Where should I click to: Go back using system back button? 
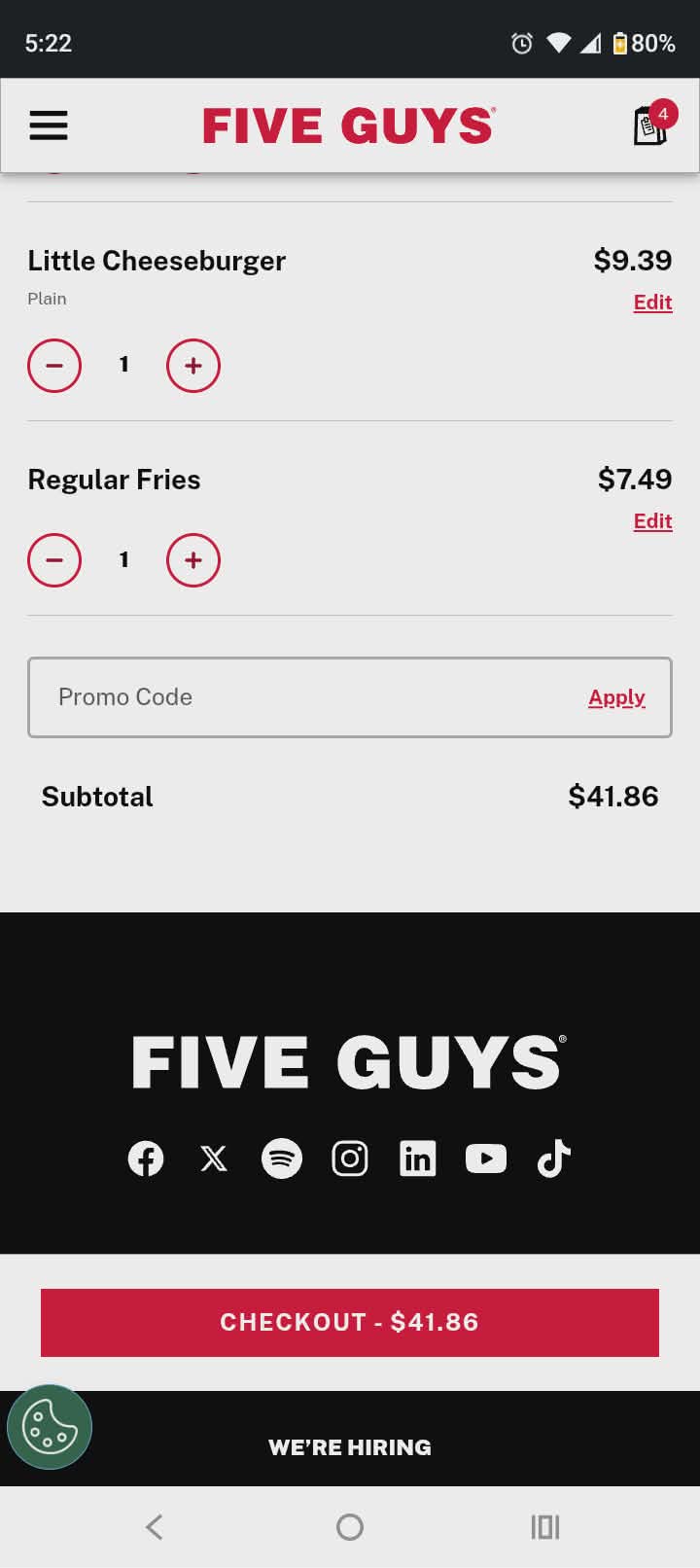(x=155, y=1527)
